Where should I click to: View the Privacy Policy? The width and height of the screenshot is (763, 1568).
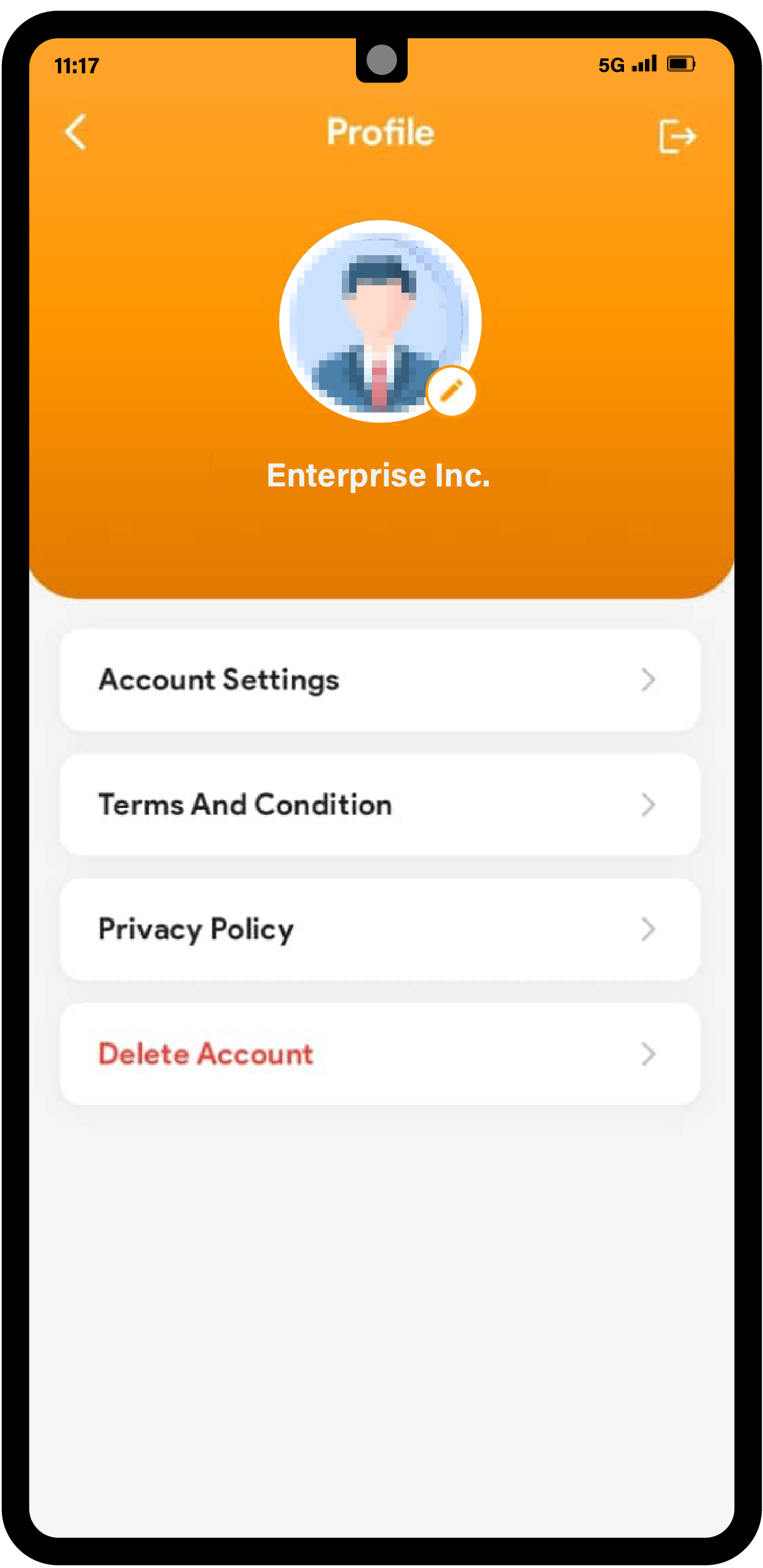click(380, 929)
